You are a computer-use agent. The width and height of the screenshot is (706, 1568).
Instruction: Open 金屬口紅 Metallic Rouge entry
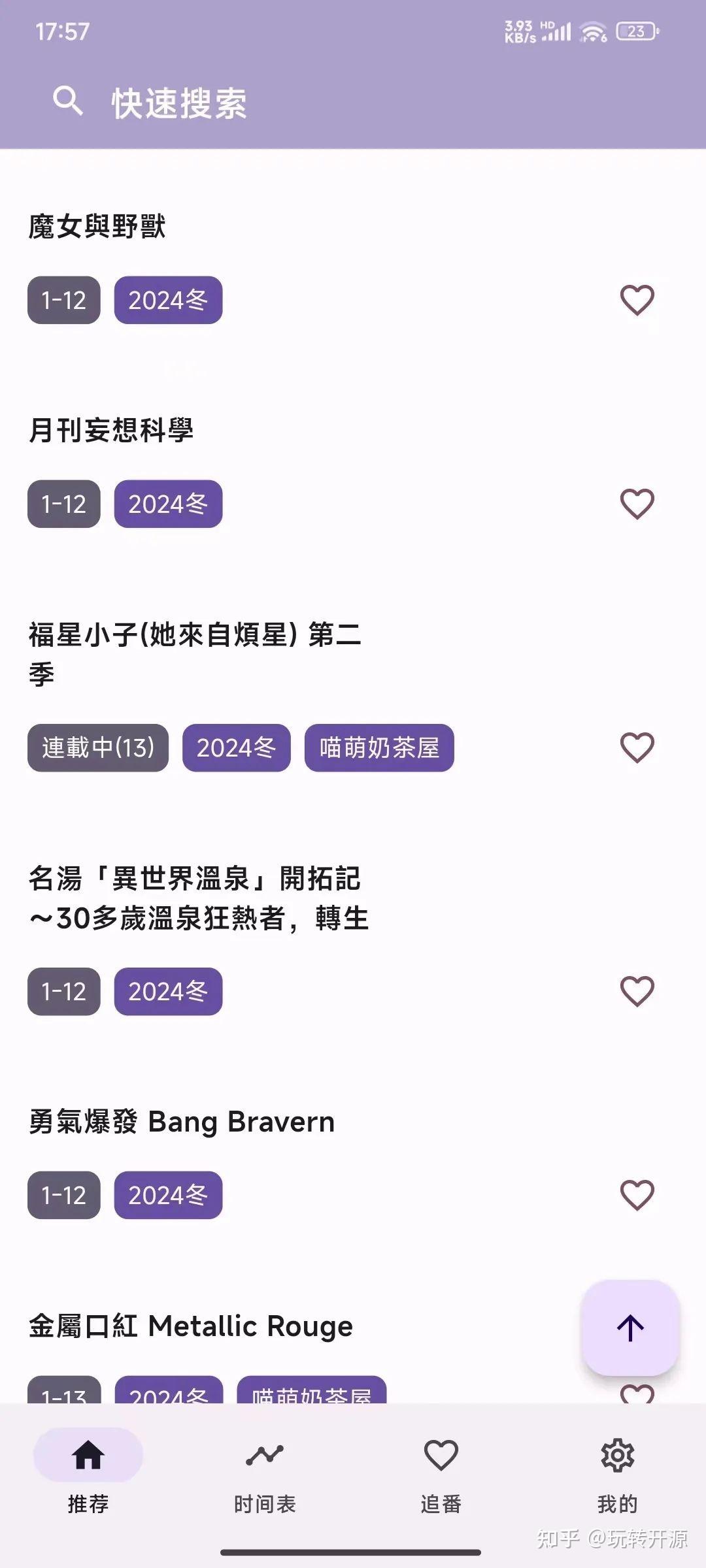point(191,1326)
